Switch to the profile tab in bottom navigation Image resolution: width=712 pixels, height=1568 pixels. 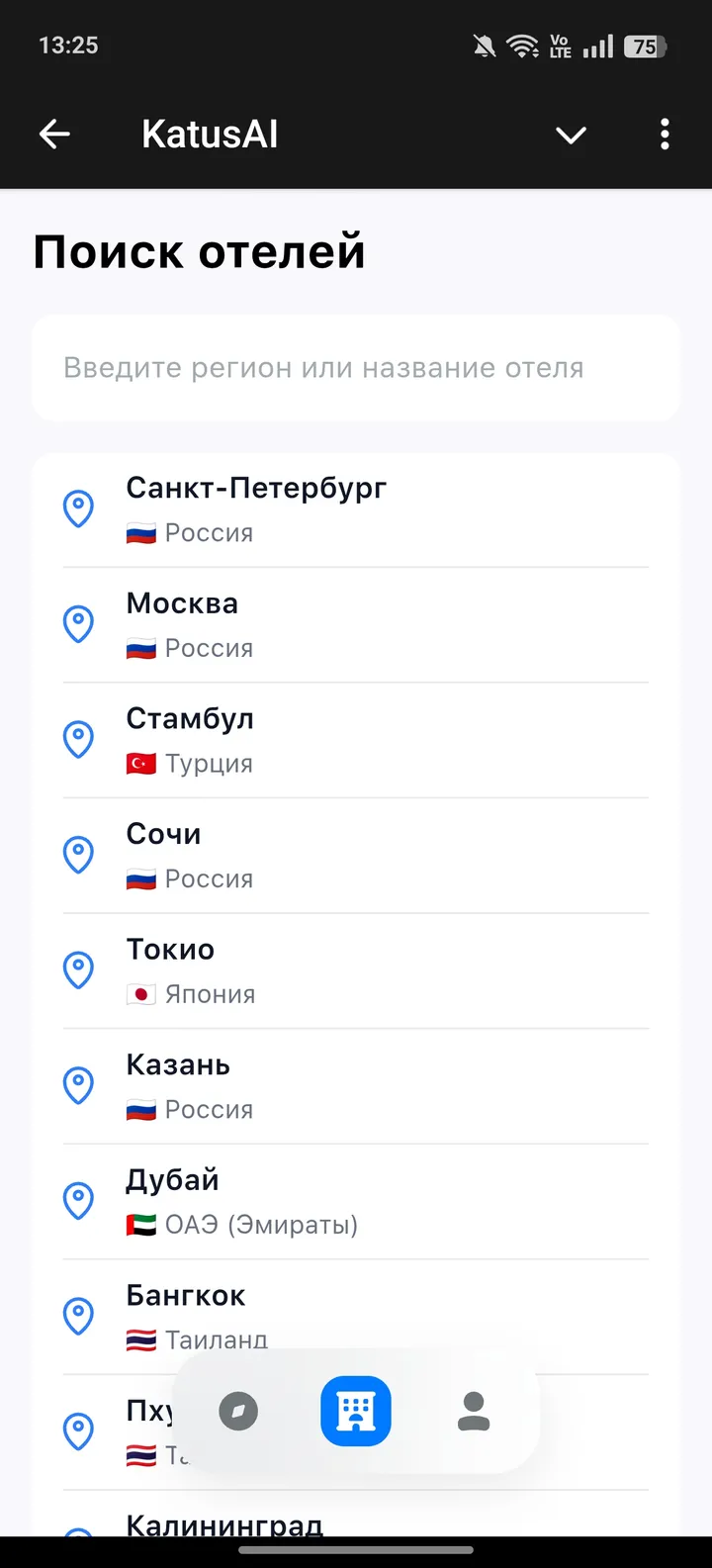coord(474,1412)
